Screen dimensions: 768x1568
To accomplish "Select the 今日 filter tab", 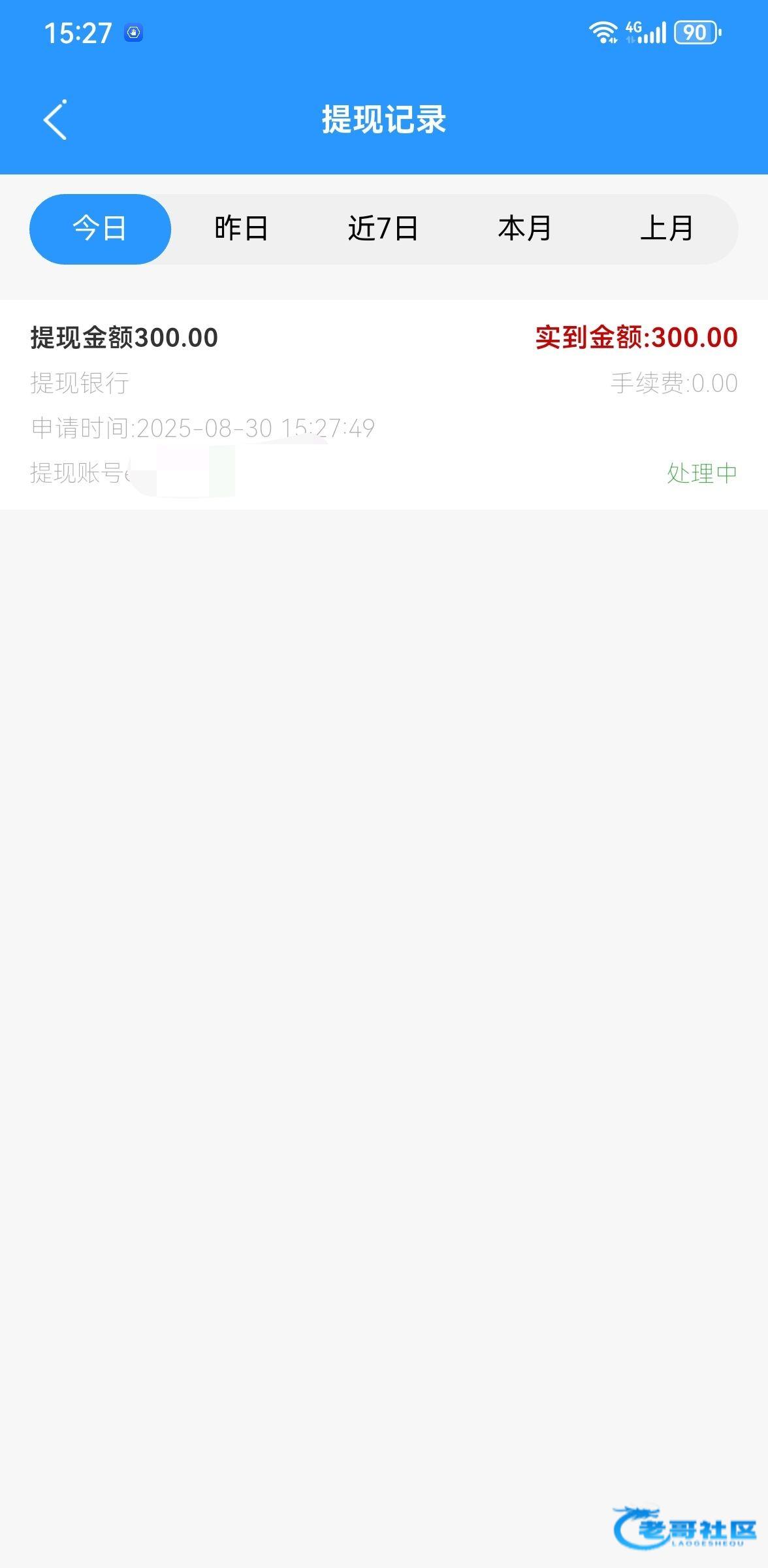I will (x=100, y=229).
